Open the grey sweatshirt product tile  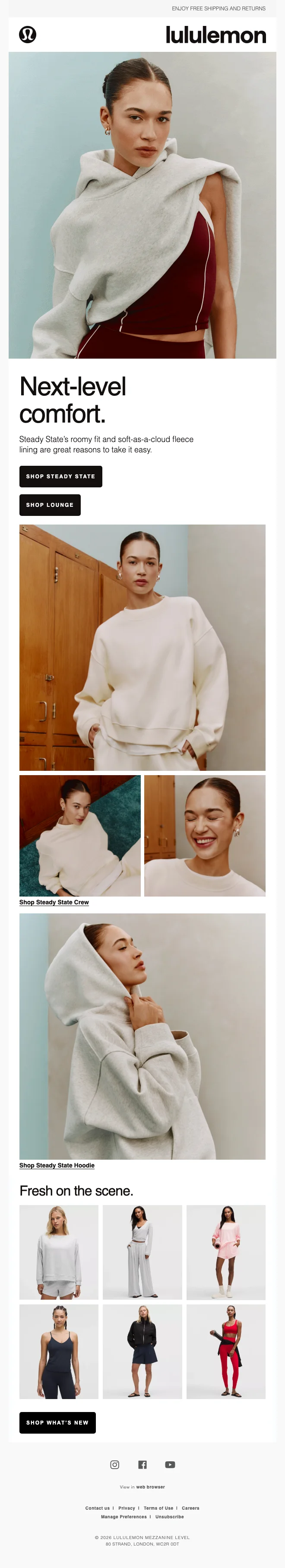[59, 1252]
